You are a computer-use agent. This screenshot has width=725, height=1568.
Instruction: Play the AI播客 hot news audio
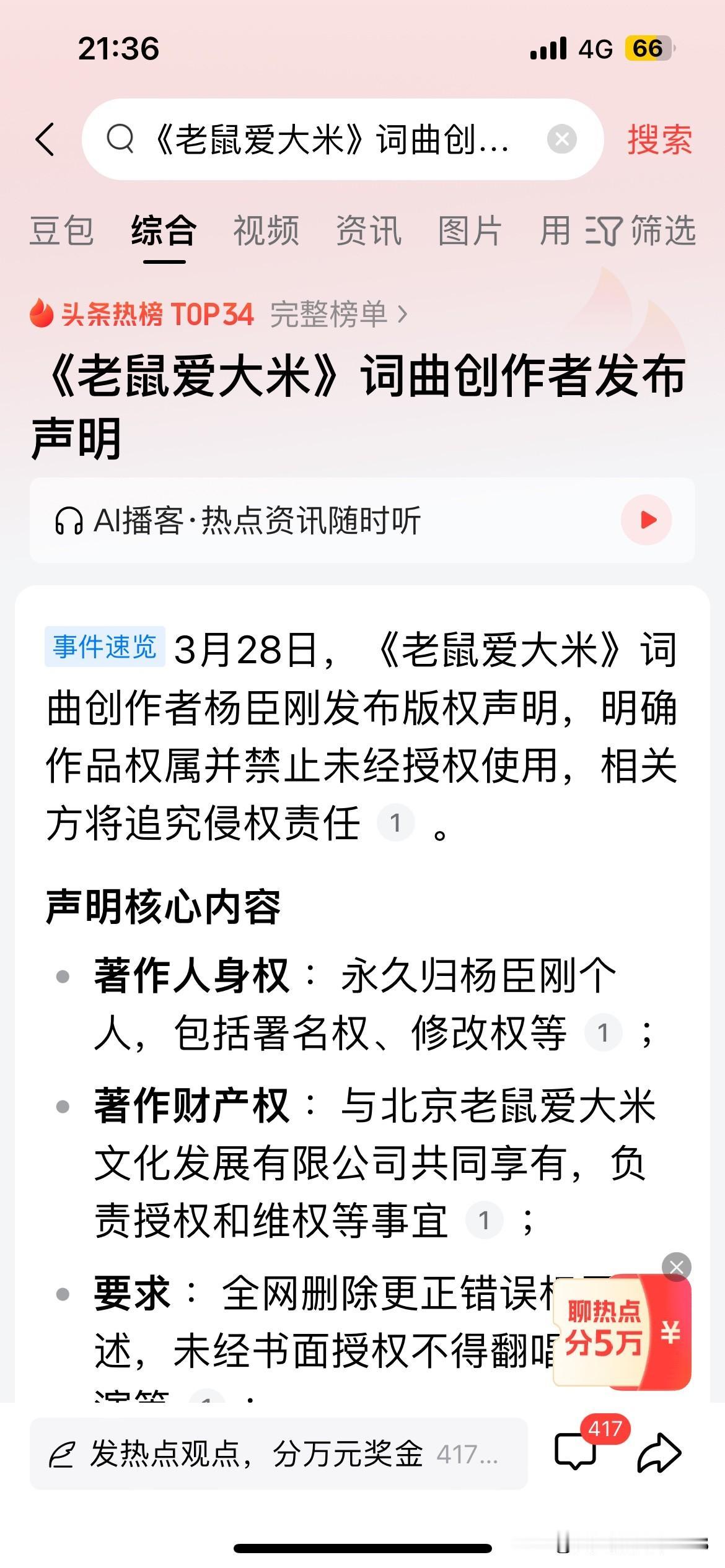tap(648, 521)
